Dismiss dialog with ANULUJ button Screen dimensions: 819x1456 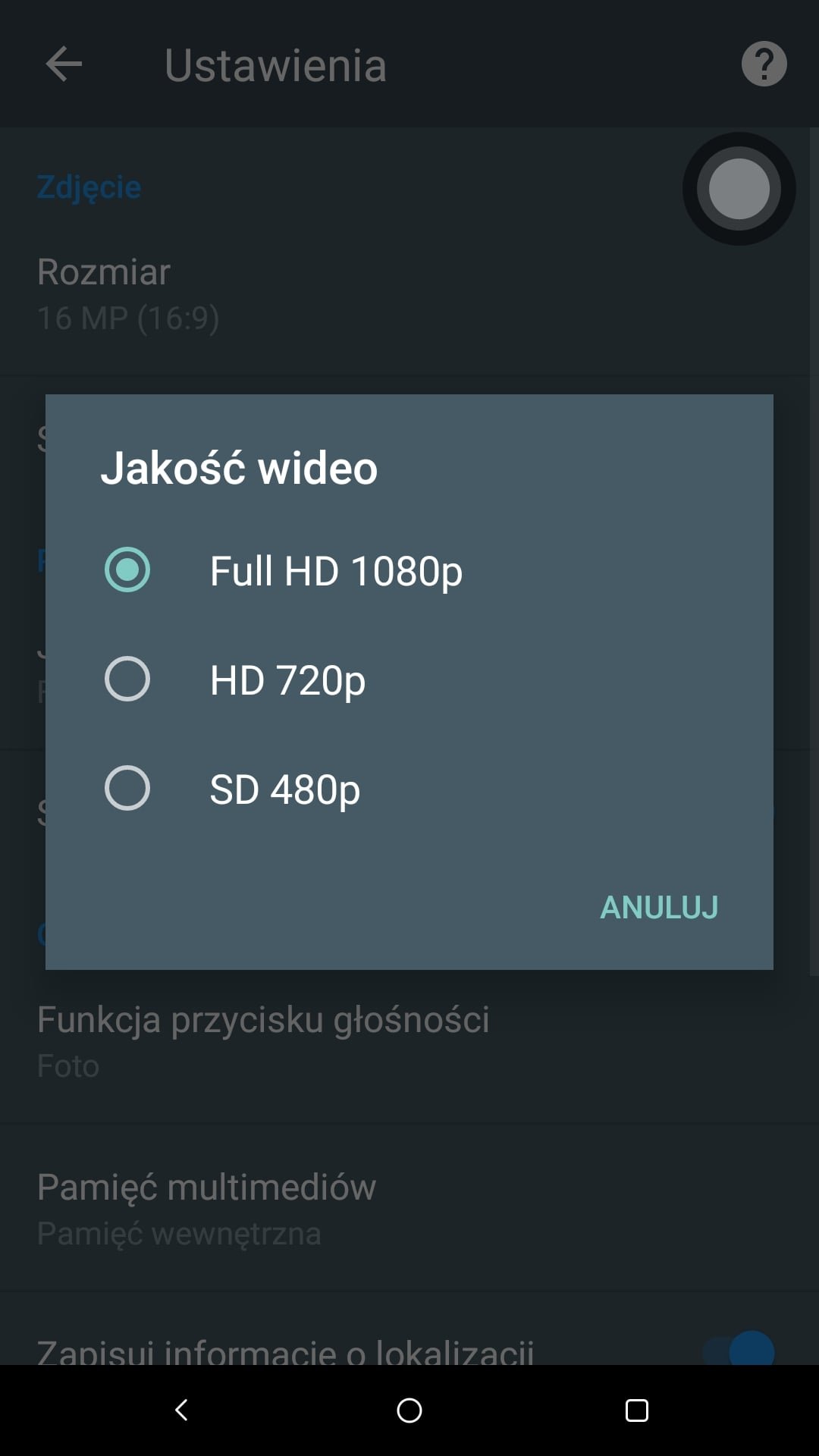tap(659, 907)
